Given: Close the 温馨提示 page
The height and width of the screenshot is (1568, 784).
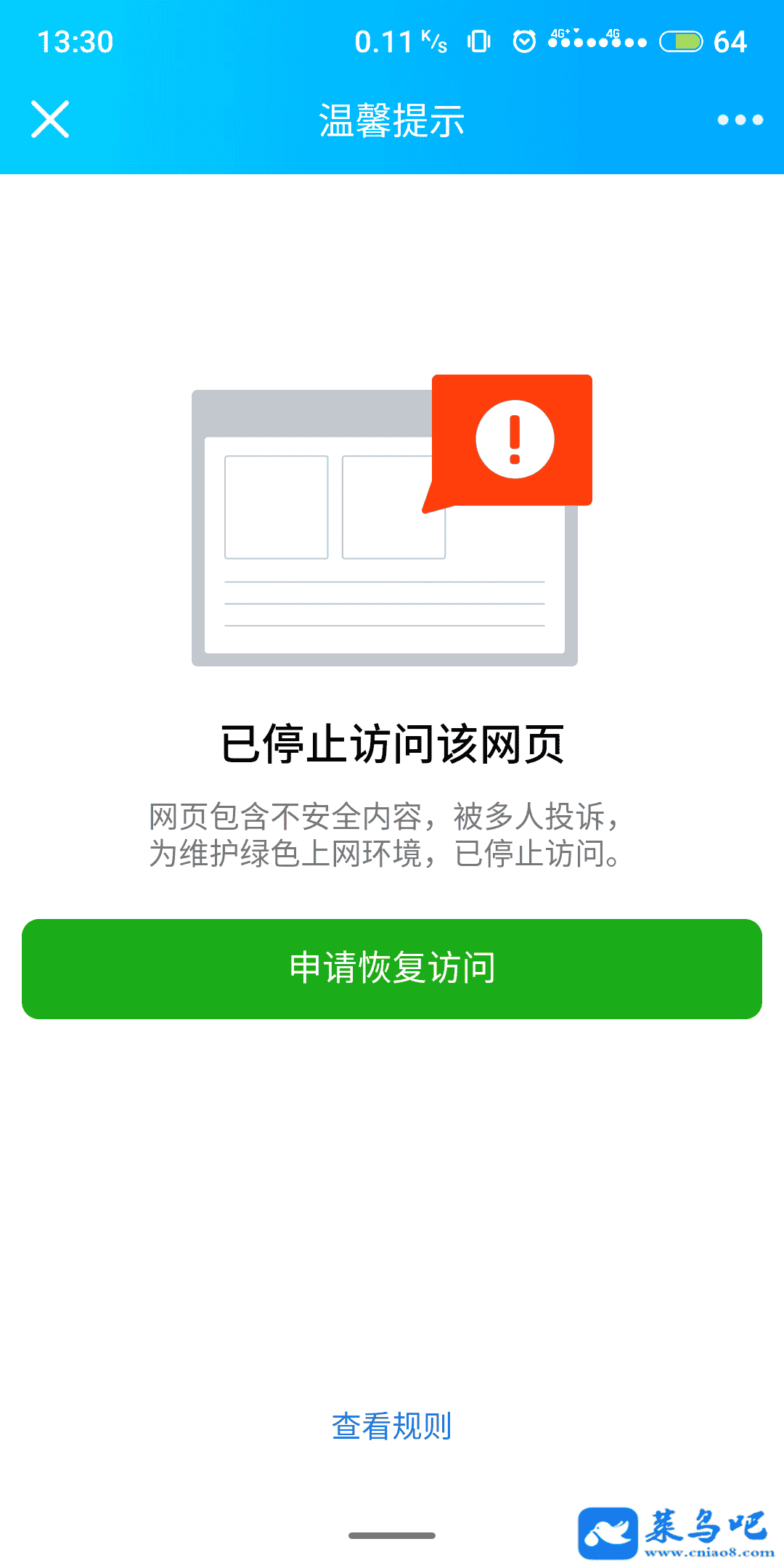Looking at the screenshot, I should coord(50,119).
